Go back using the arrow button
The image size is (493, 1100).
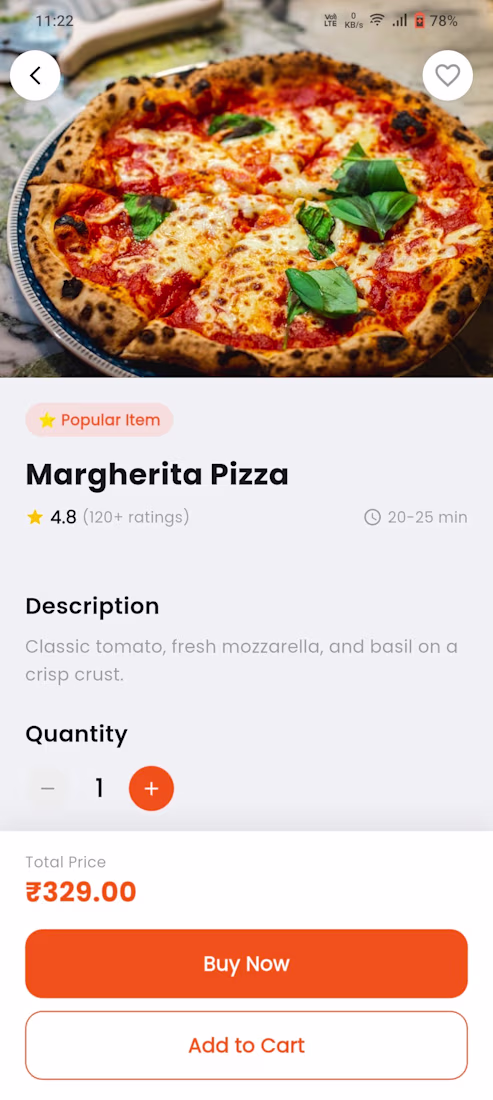tap(35, 75)
